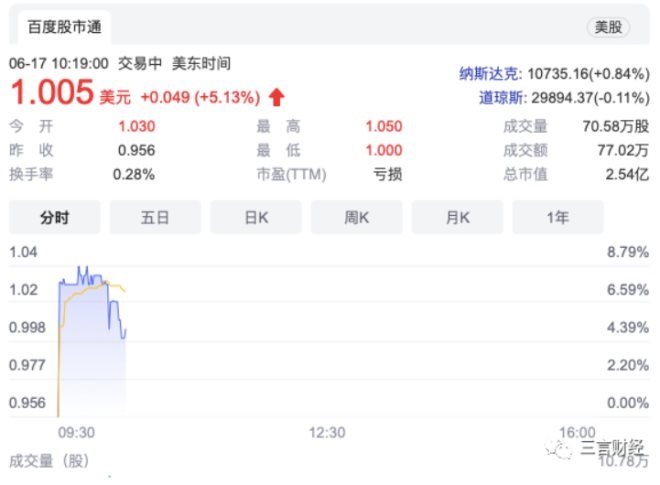Switch to the 五日 chart tab
Image resolution: width=660 pixels, height=485 pixels.
(155, 217)
